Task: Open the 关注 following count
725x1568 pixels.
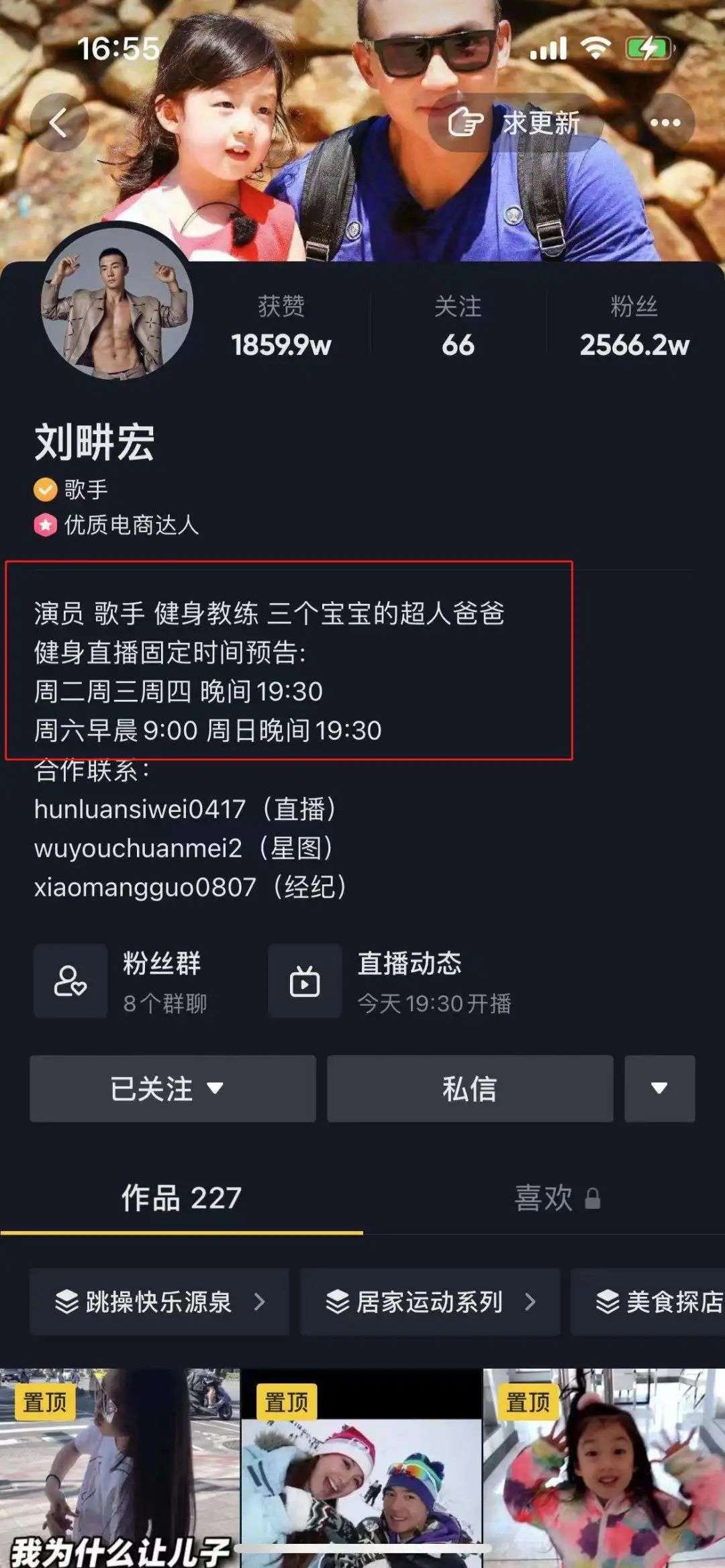Action: (x=458, y=327)
